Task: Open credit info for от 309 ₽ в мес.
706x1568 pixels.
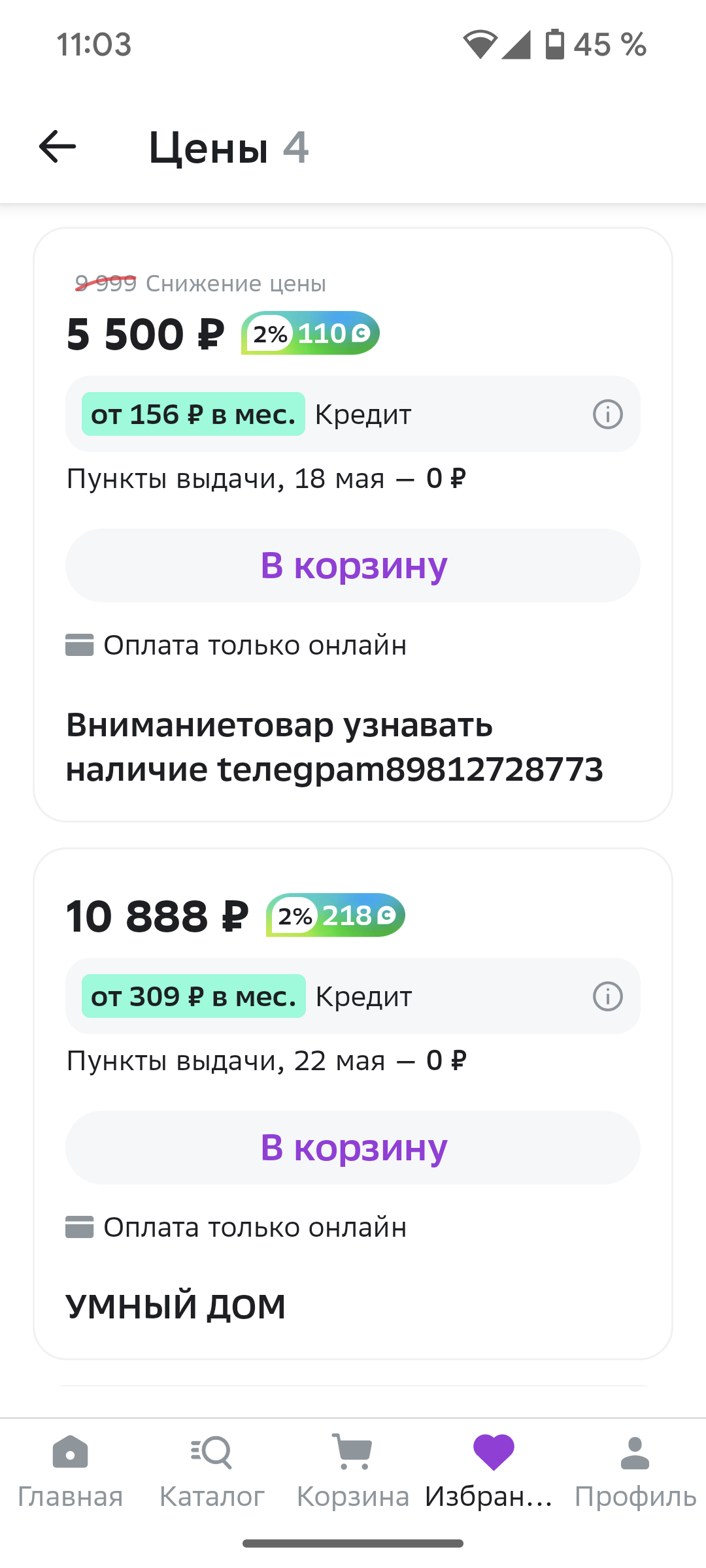Action: (607, 996)
